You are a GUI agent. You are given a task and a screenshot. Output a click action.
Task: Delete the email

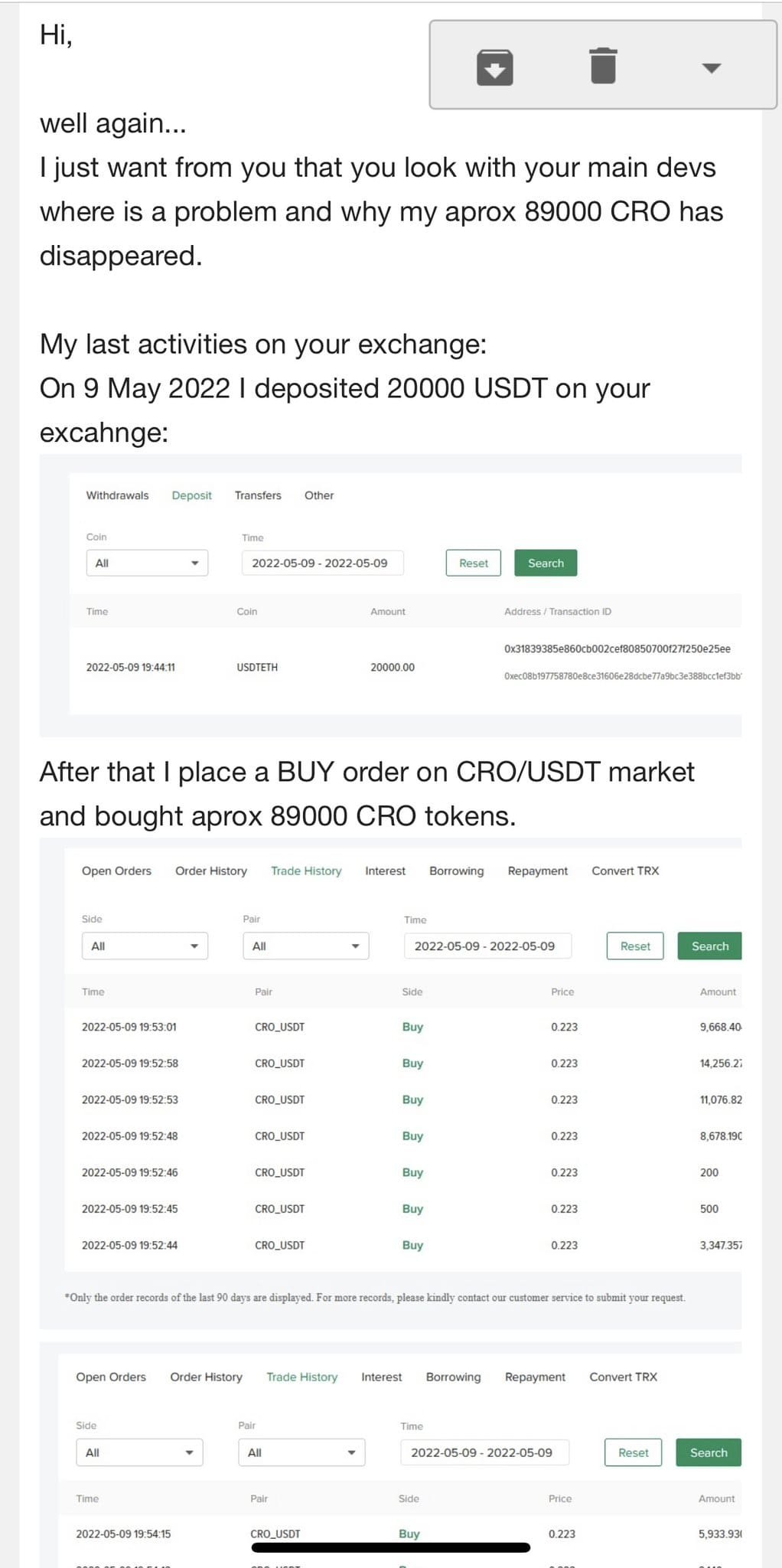[x=602, y=66]
